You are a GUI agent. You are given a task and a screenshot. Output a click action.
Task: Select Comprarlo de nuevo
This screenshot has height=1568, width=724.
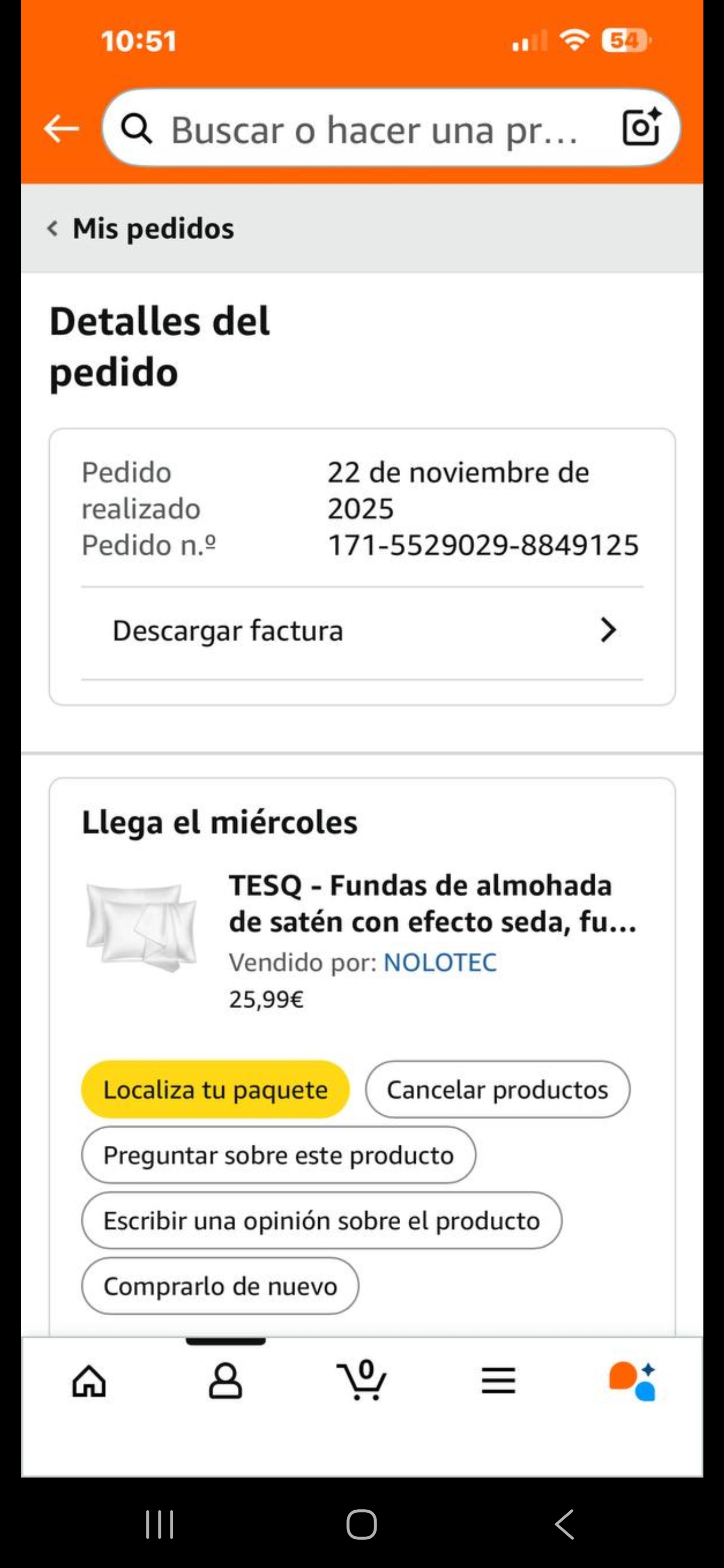coord(220,1286)
